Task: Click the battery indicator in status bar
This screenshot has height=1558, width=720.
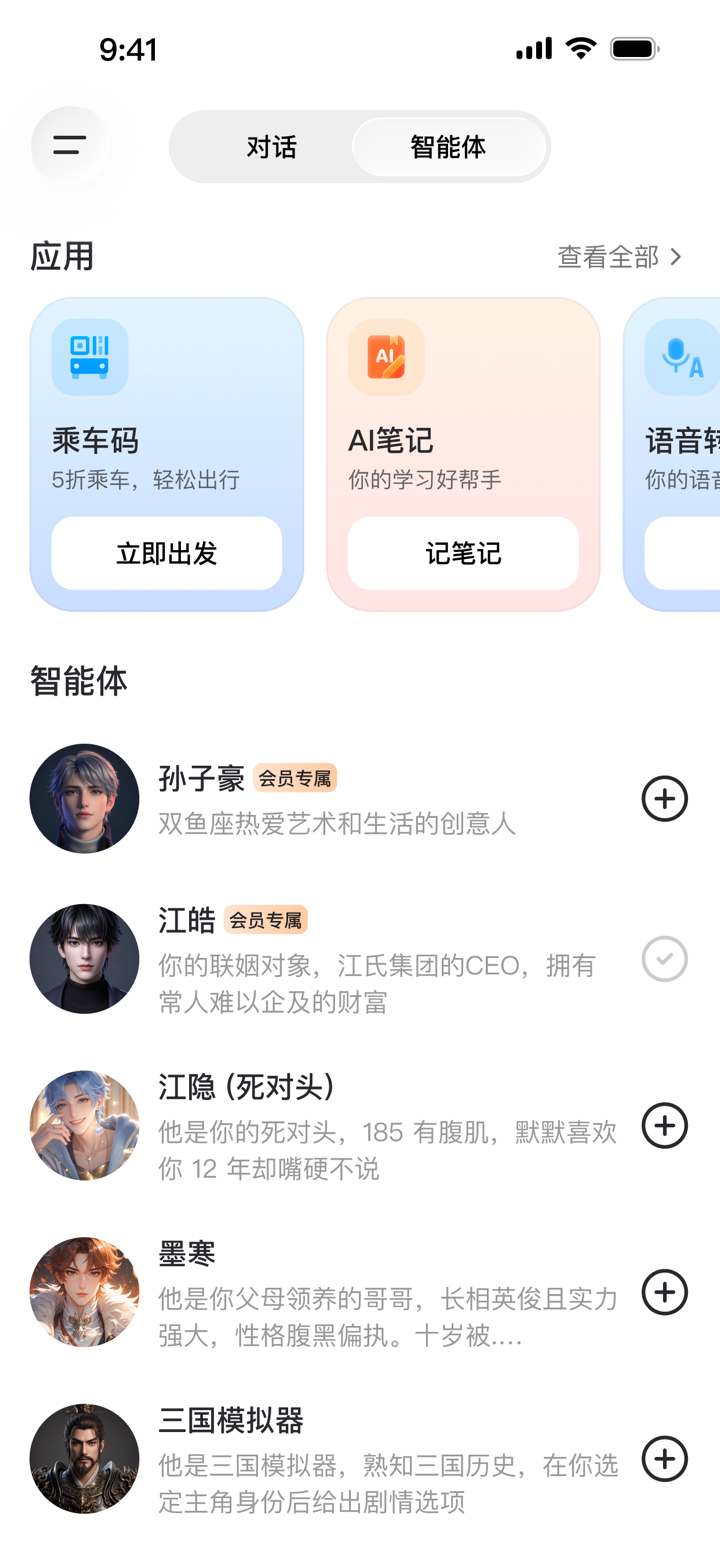Action: (634, 47)
